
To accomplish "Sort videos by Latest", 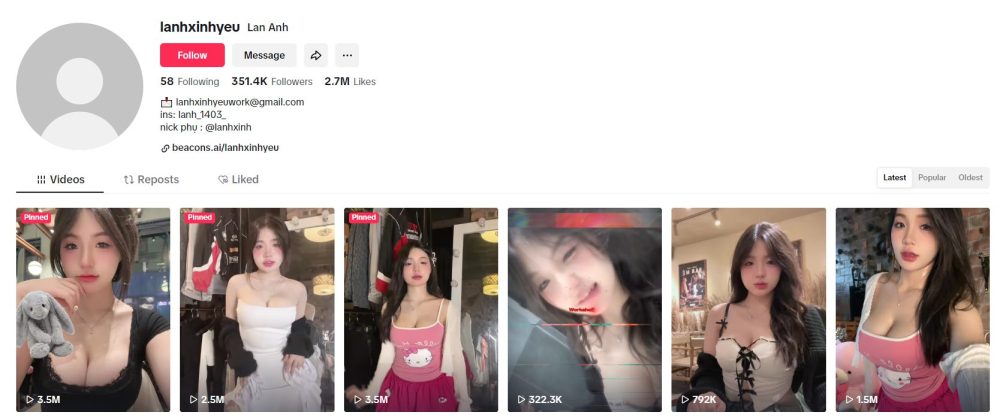I will coord(894,177).
